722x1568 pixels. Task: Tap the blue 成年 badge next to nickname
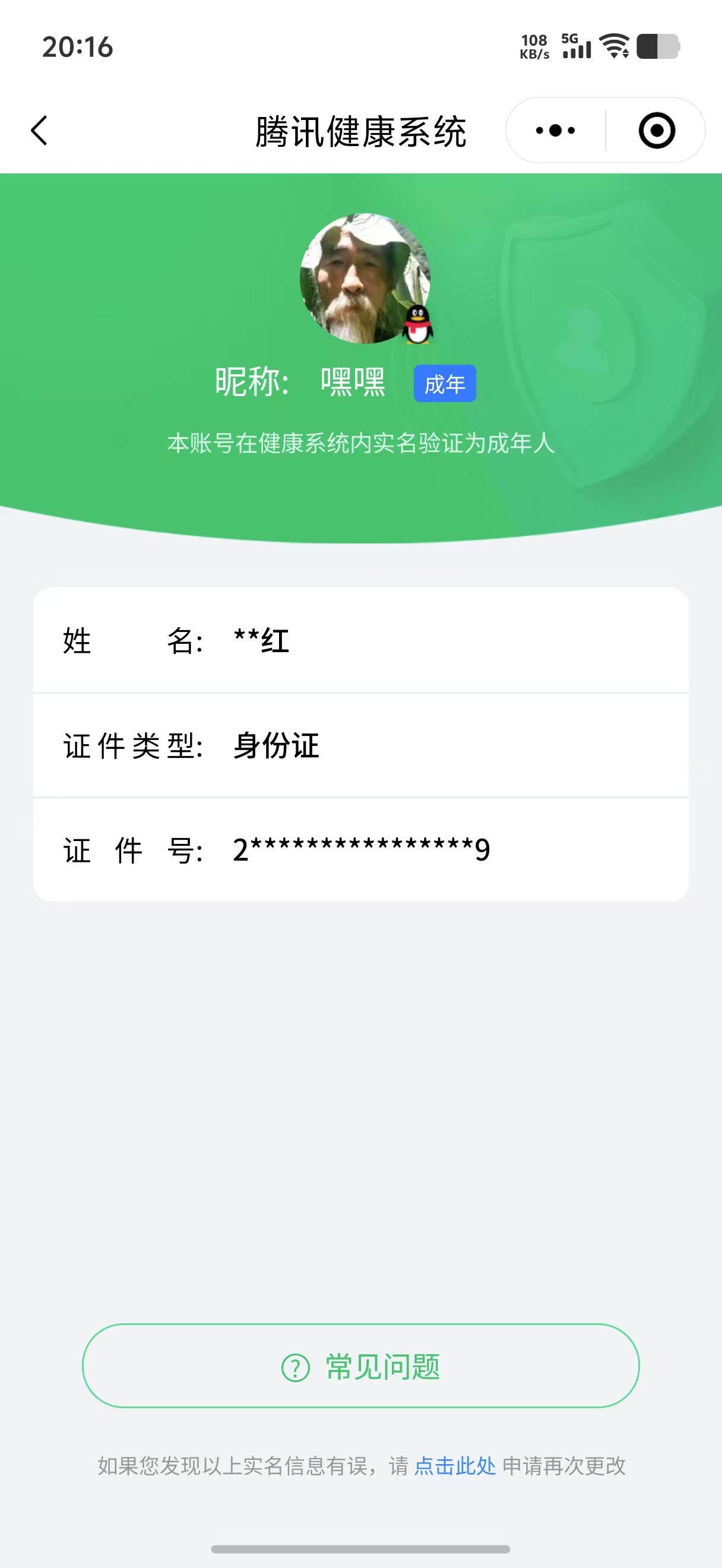click(444, 384)
